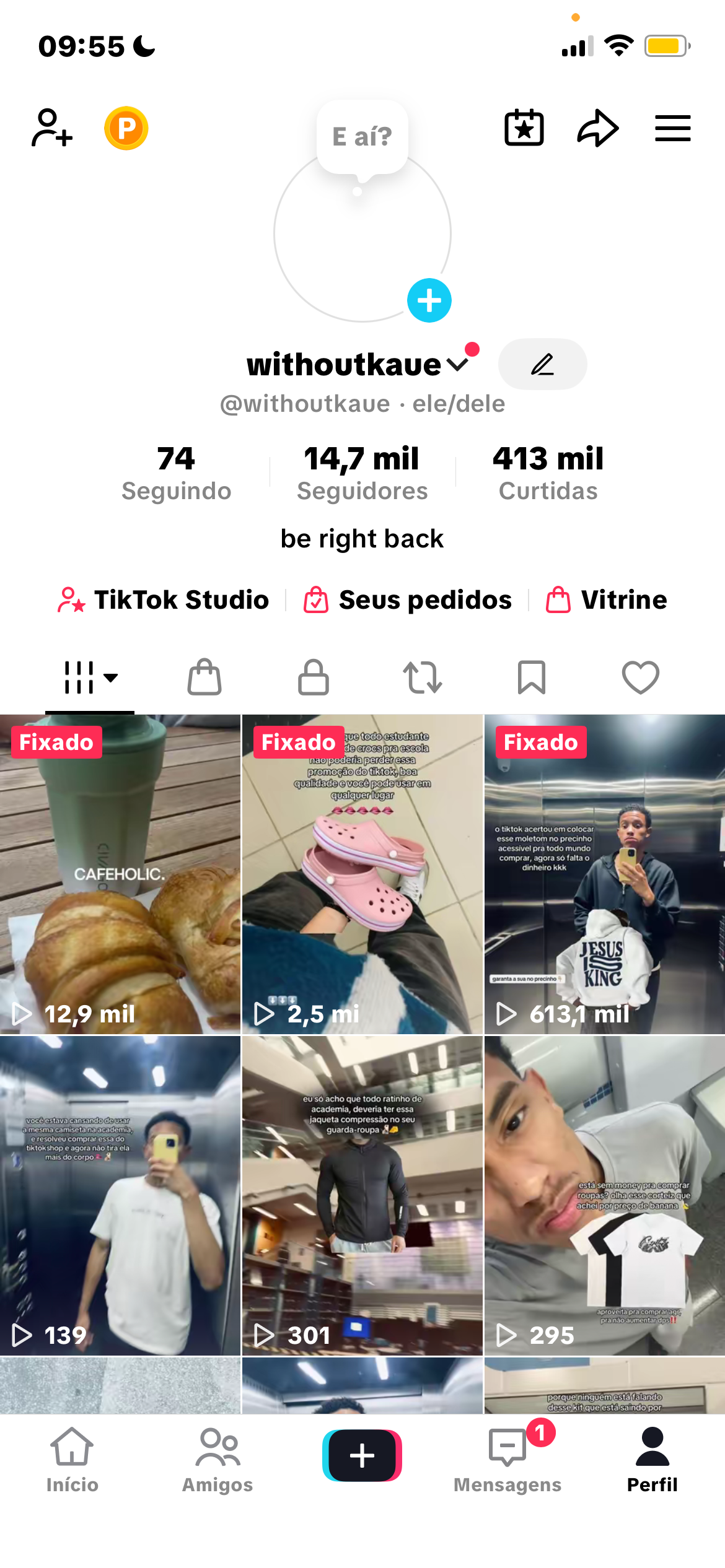Switch to the liked videos heart tab
This screenshot has width=725, height=1568.
(x=640, y=677)
